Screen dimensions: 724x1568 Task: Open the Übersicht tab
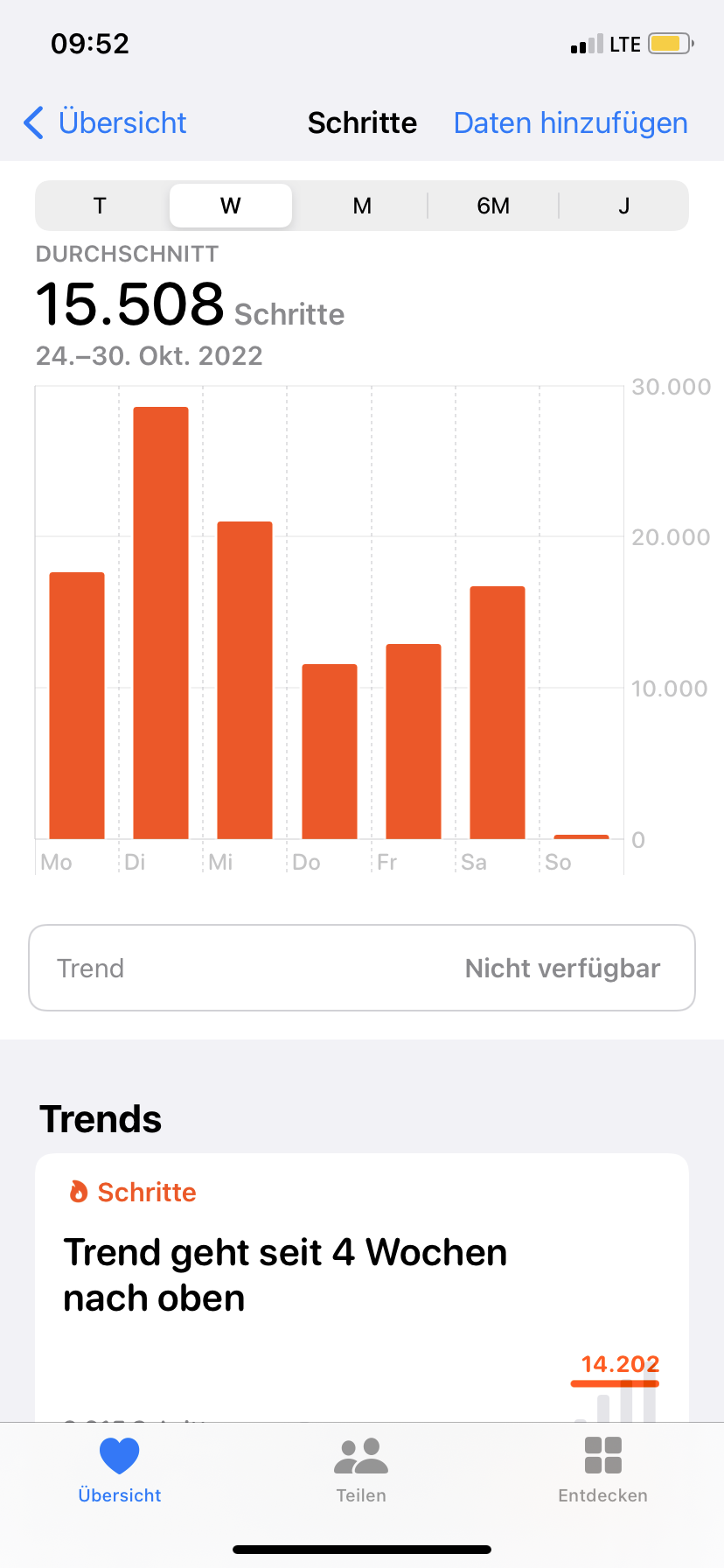(120, 1470)
